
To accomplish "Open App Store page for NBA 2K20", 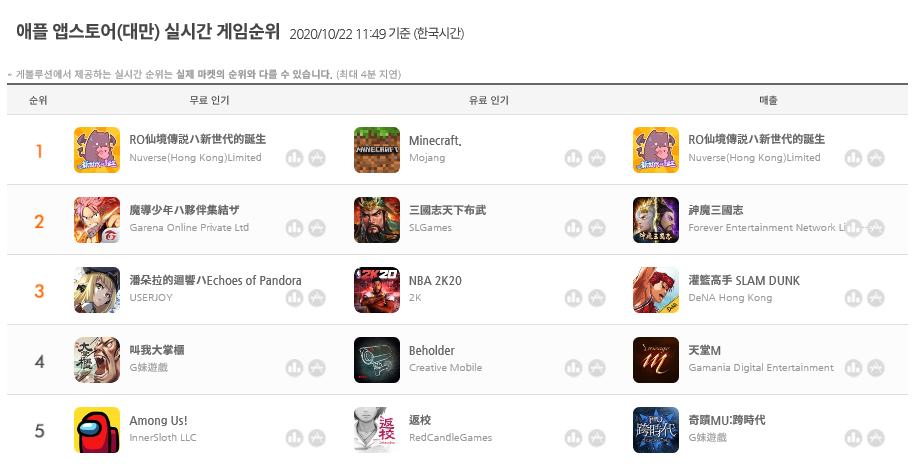I will (596, 298).
